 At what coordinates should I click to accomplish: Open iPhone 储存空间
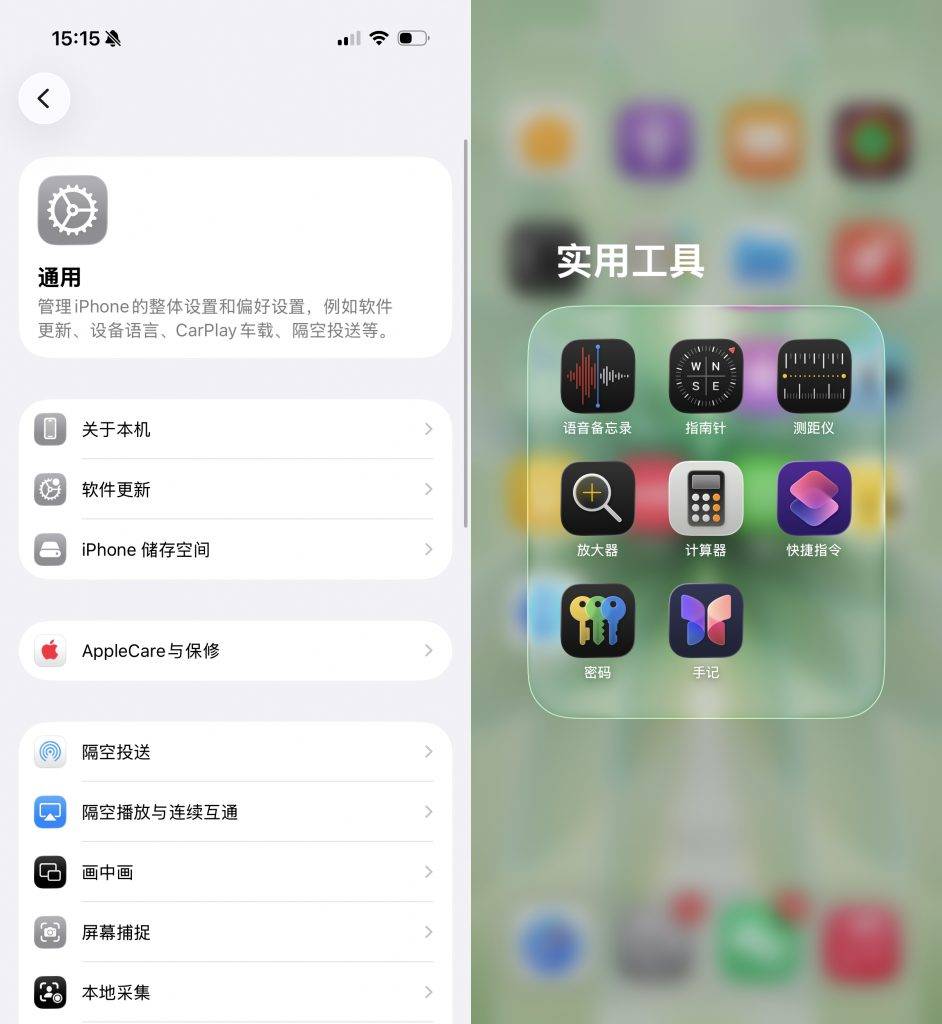coord(235,549)
